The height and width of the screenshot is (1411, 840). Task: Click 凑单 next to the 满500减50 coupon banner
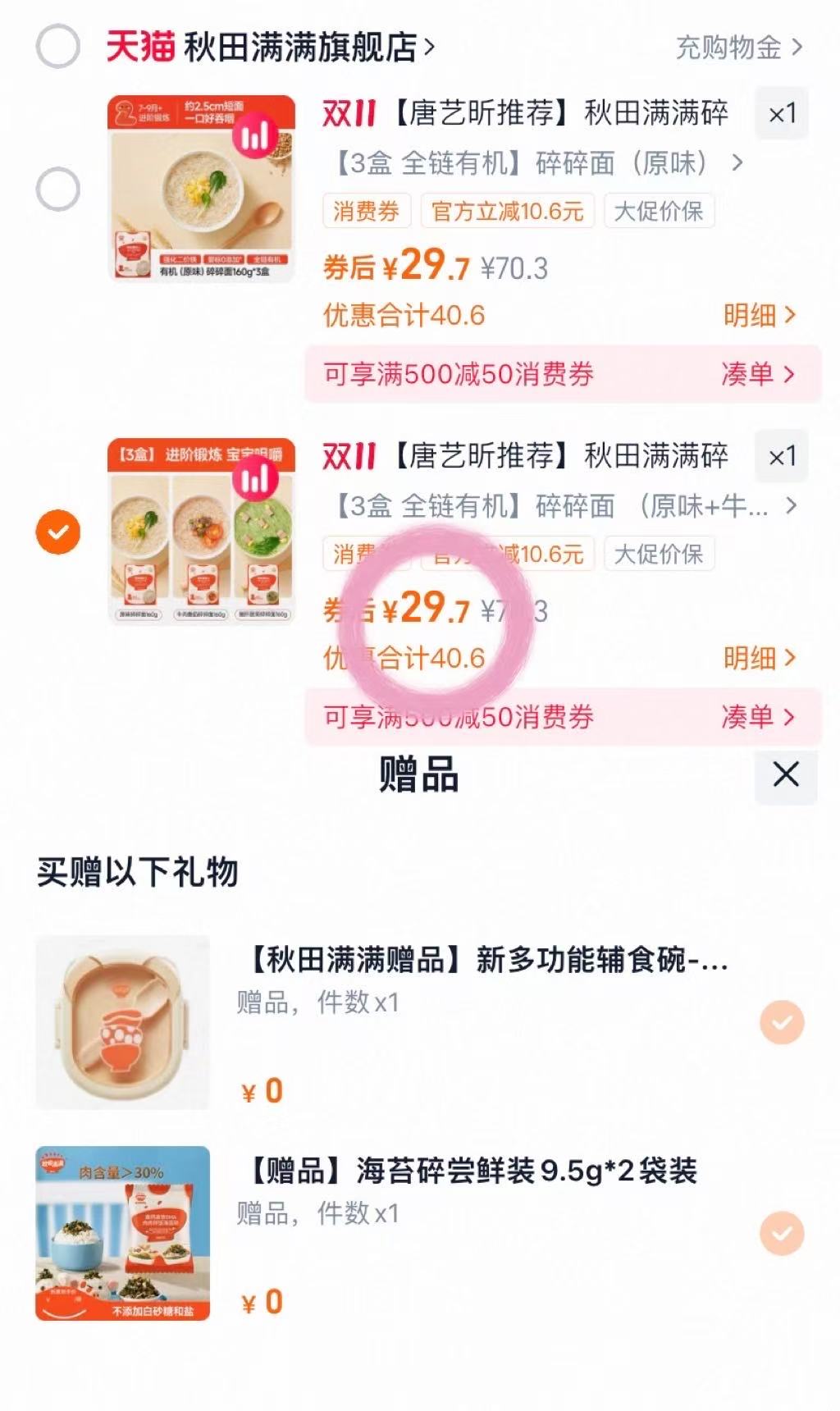pos(756,373)
